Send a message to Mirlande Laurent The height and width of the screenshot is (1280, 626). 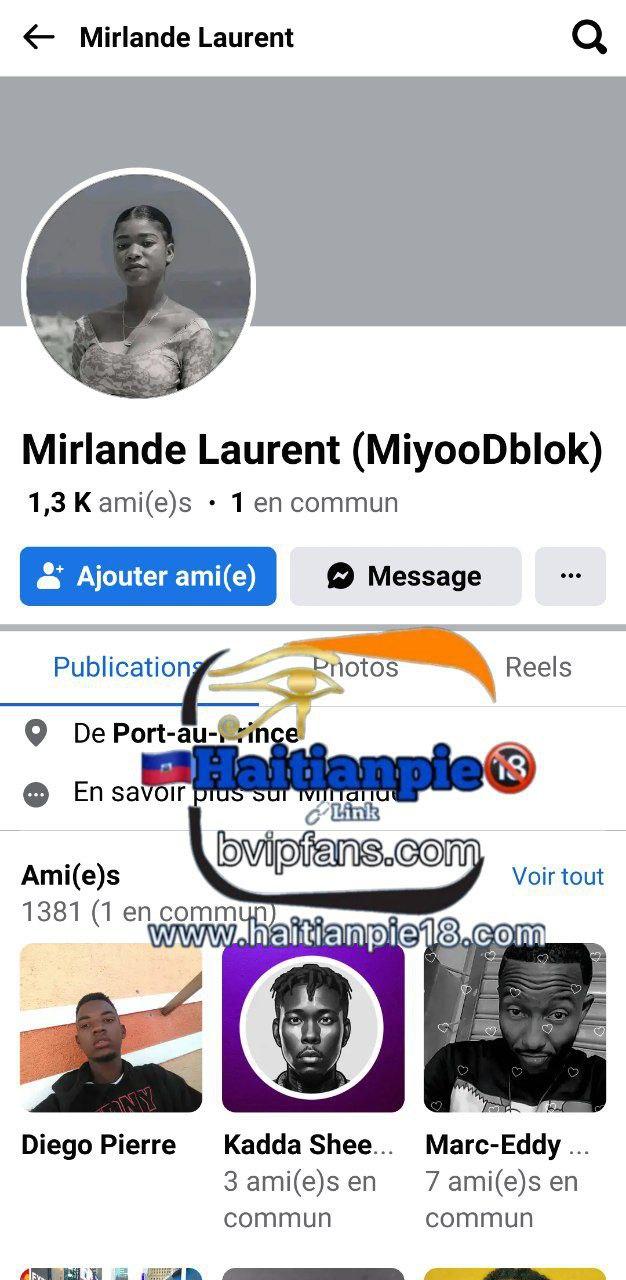405,576
